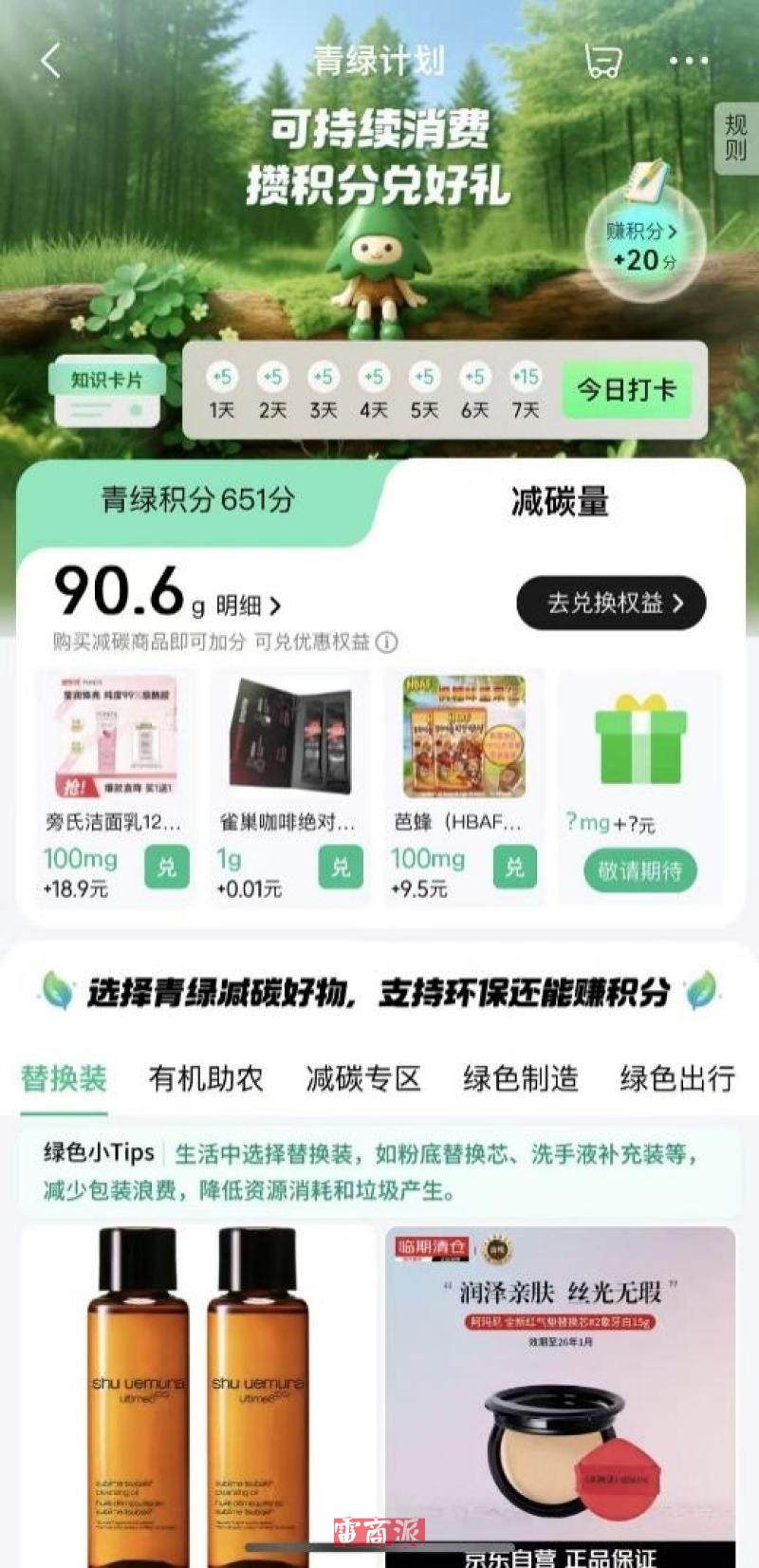Select the 减碳专区 category tab
The image size is (759, 1568).
pos(363,1078)
